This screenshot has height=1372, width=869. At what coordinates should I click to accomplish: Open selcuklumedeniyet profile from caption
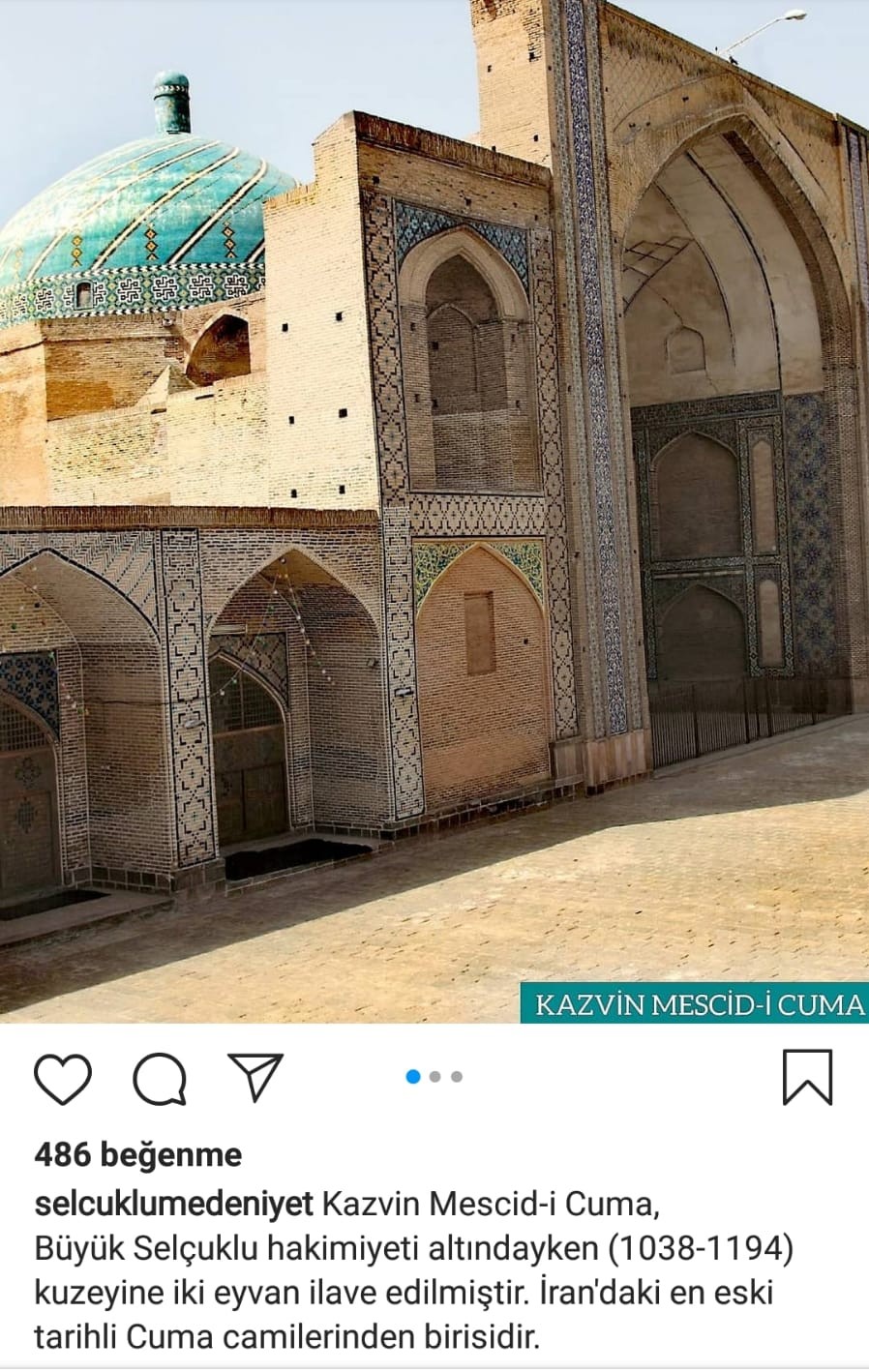pyautogui.click(x=174, y=1205)
